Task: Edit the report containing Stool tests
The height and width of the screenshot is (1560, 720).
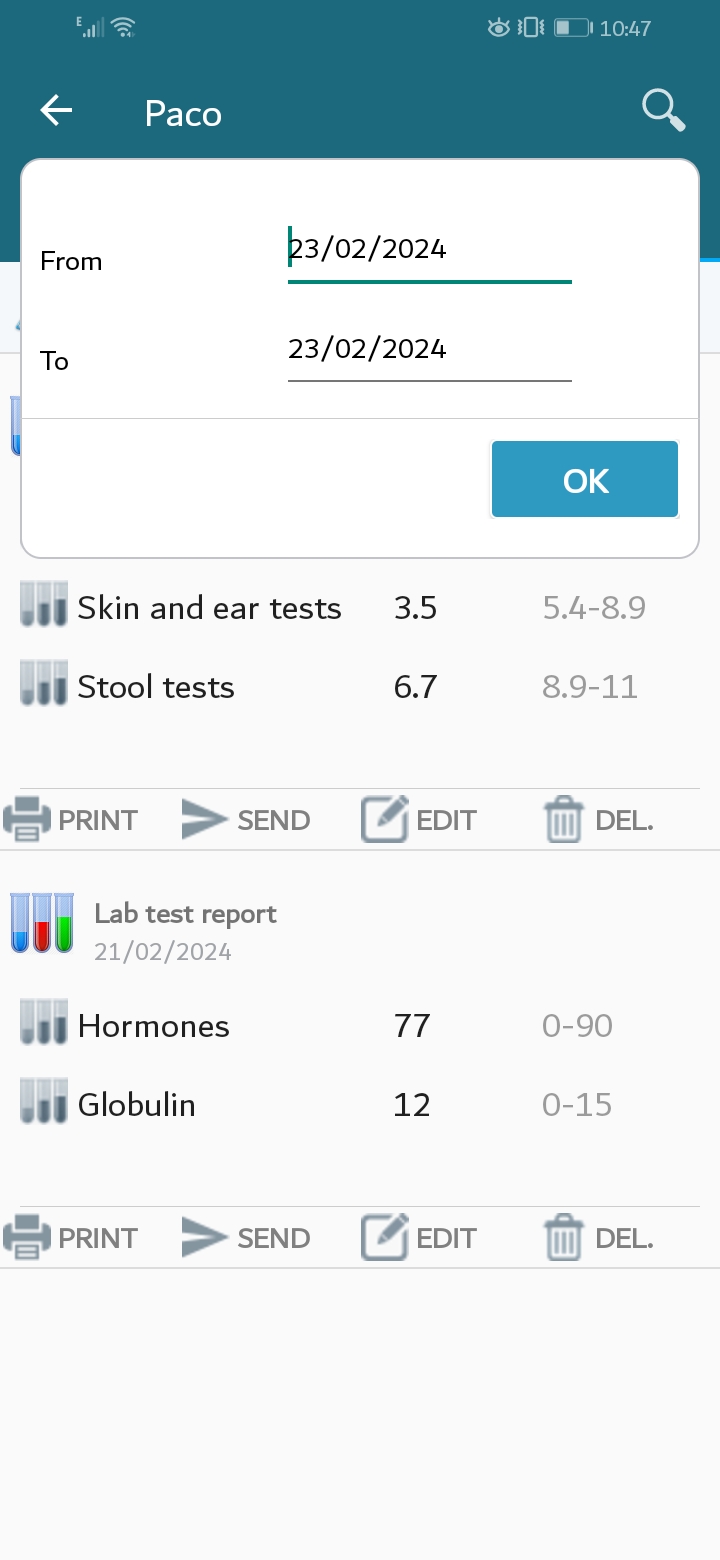Action: pos(419,820)
